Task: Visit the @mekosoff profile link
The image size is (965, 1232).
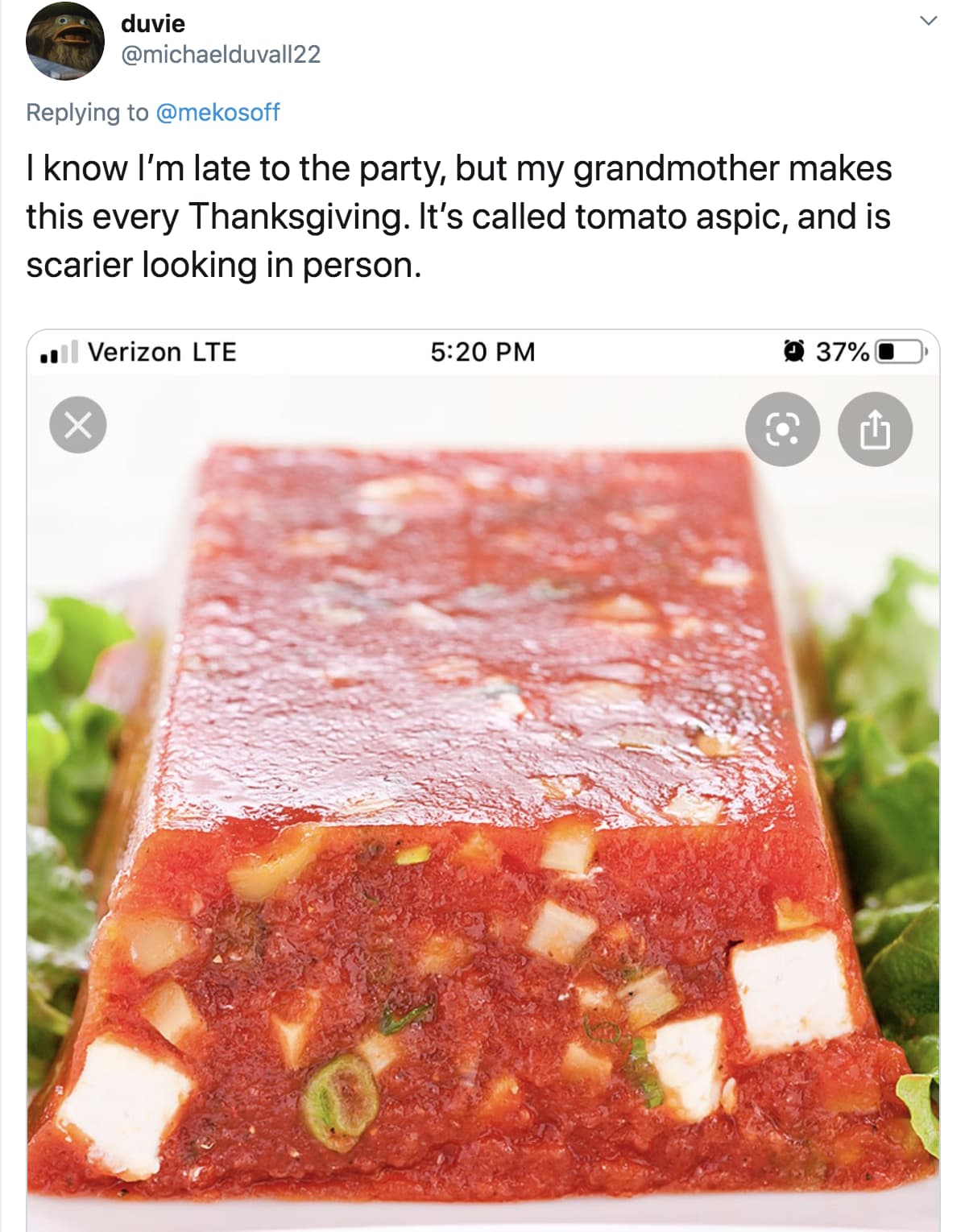Action: (217, 112)
